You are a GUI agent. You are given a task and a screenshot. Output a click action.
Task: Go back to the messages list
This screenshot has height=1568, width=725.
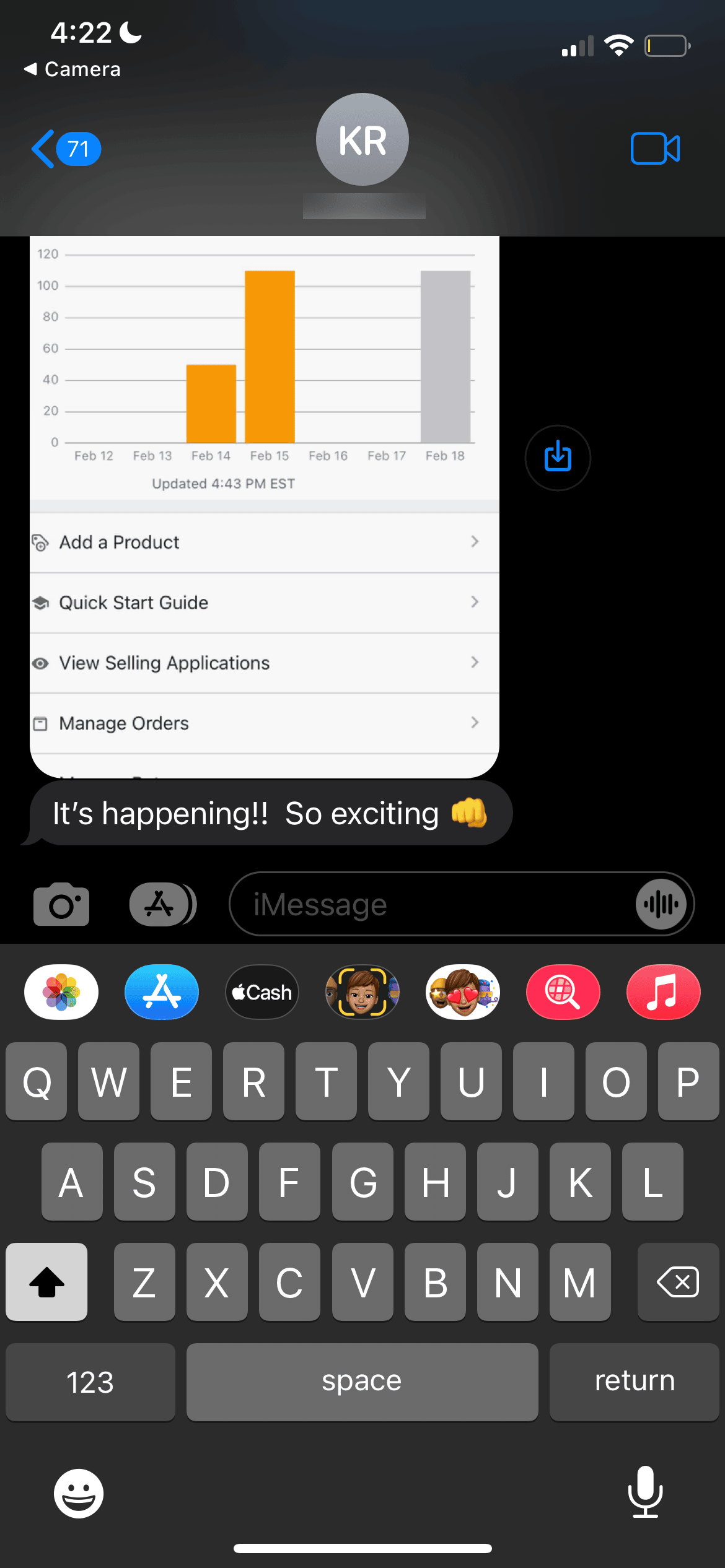point(64,149)
